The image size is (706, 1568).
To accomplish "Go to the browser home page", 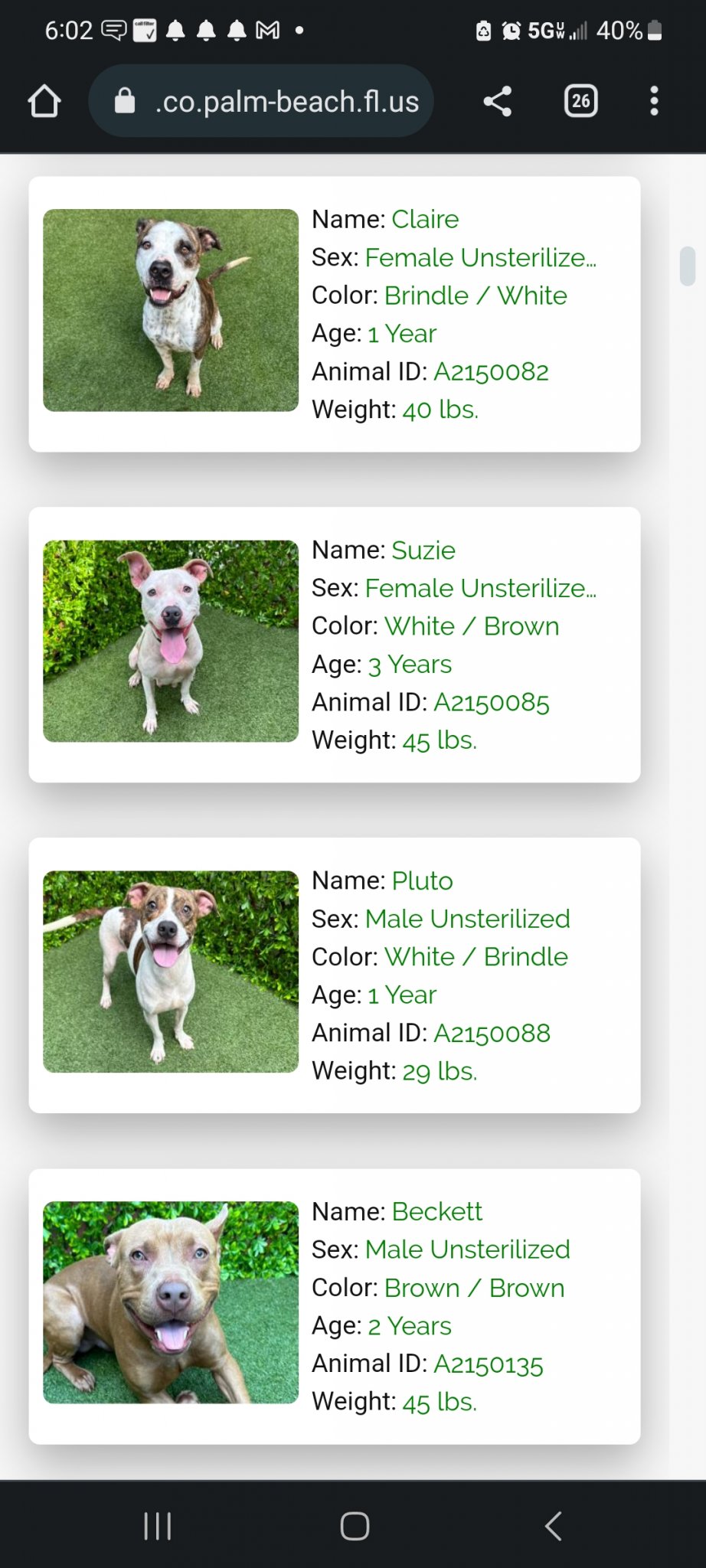I will pyautogui.click(x=44, y=101).
